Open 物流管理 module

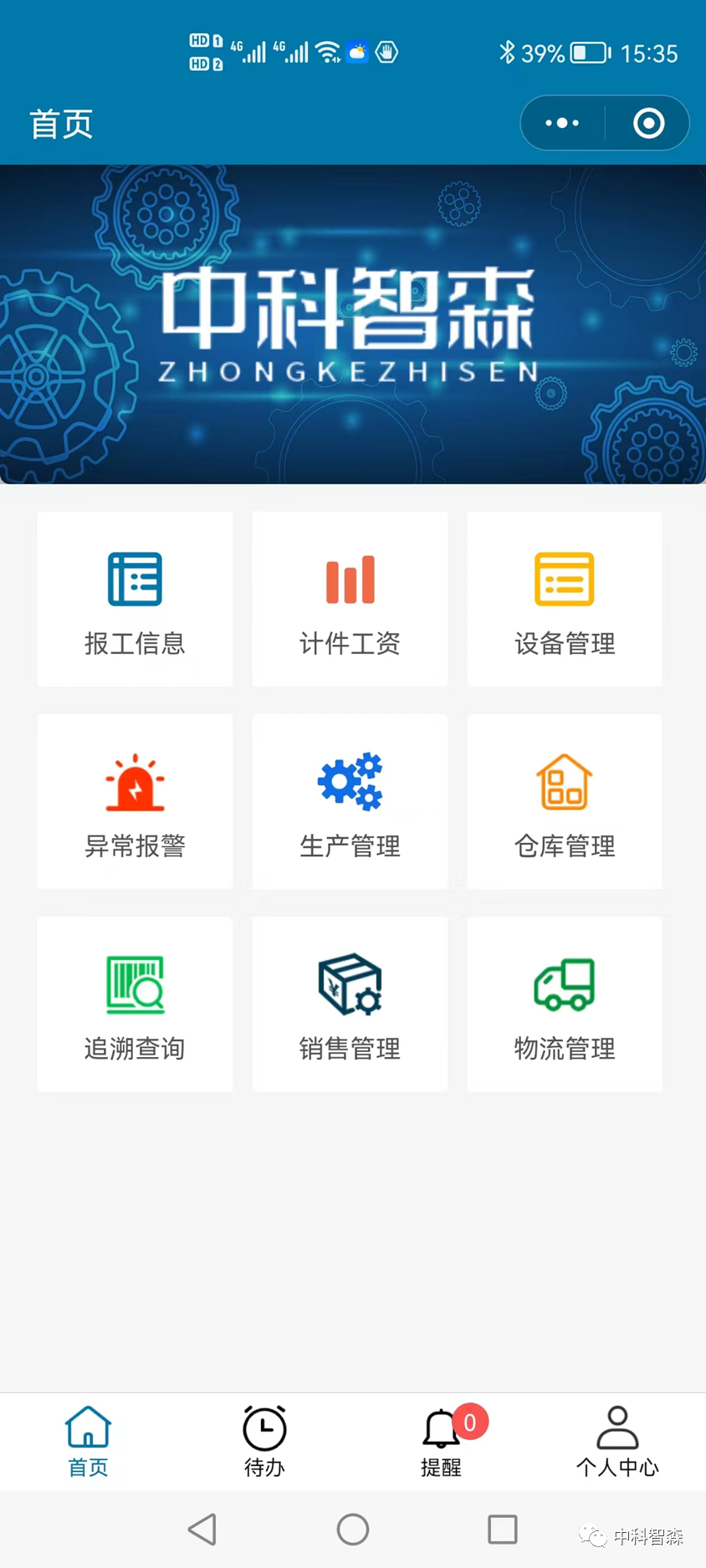(565, 1004)
